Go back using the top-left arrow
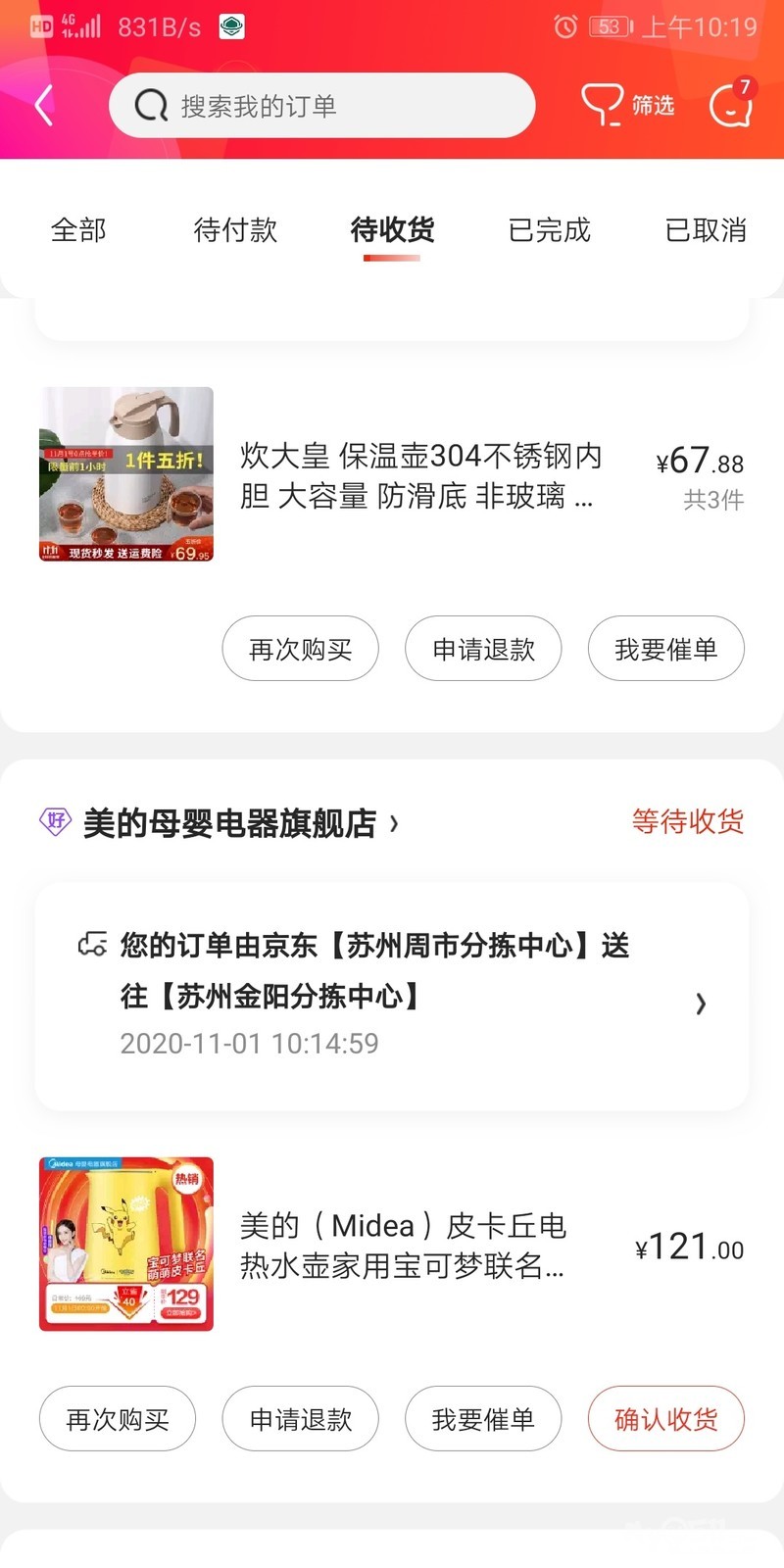The width and height of the screenshot is (784, 1568). 44,106
